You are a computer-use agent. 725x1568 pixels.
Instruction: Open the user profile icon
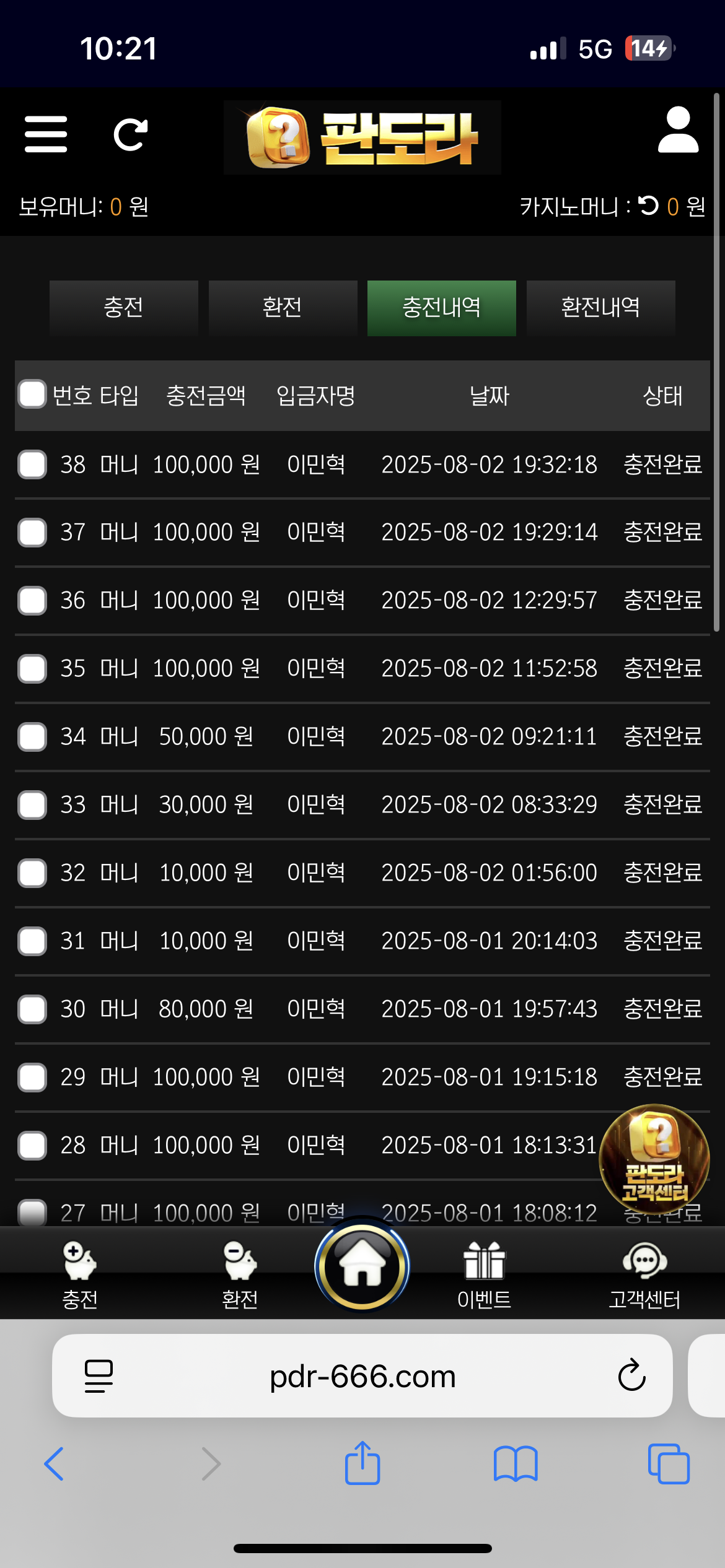point(678,130)
